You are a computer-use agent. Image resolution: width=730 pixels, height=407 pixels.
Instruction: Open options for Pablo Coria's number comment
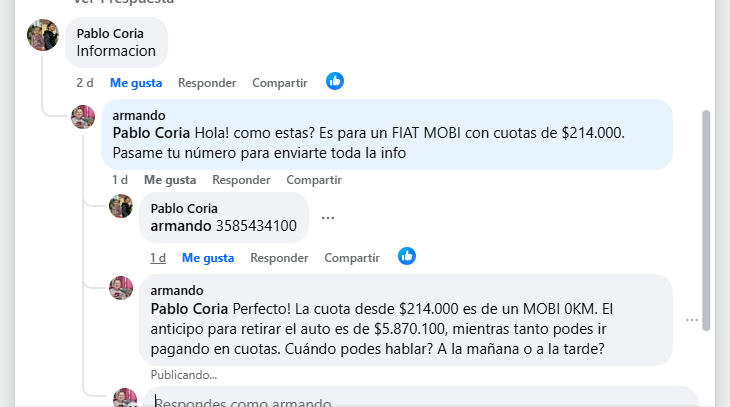pos(327,218)
